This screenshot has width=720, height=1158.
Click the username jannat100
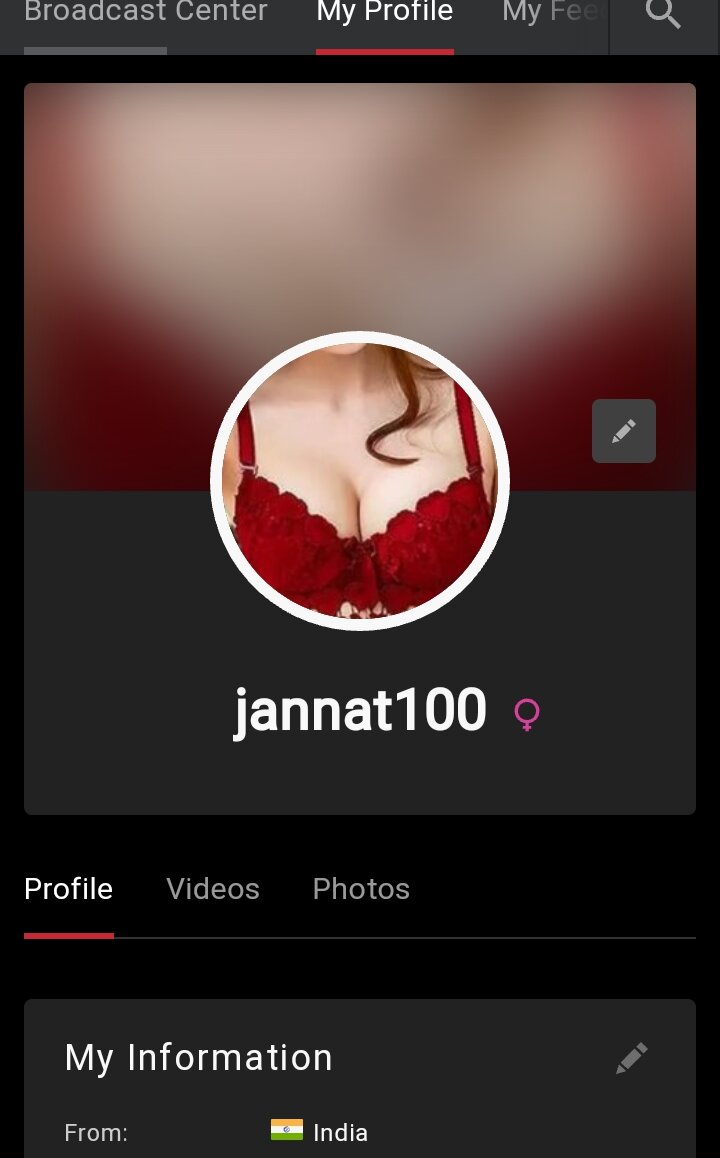coord(359,709)
